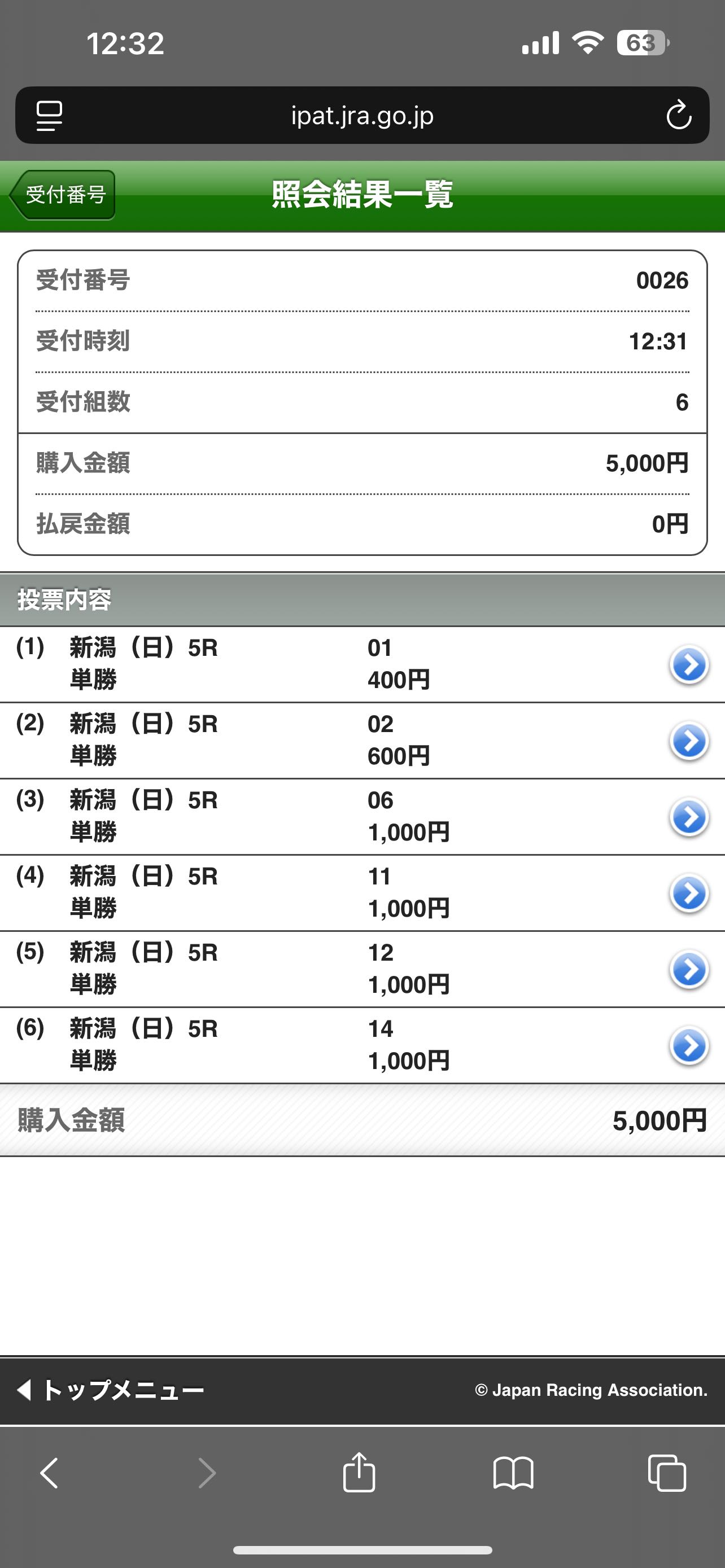Open bet details for horse 01 400円
725x1568 pixels.
pos(688,665)
